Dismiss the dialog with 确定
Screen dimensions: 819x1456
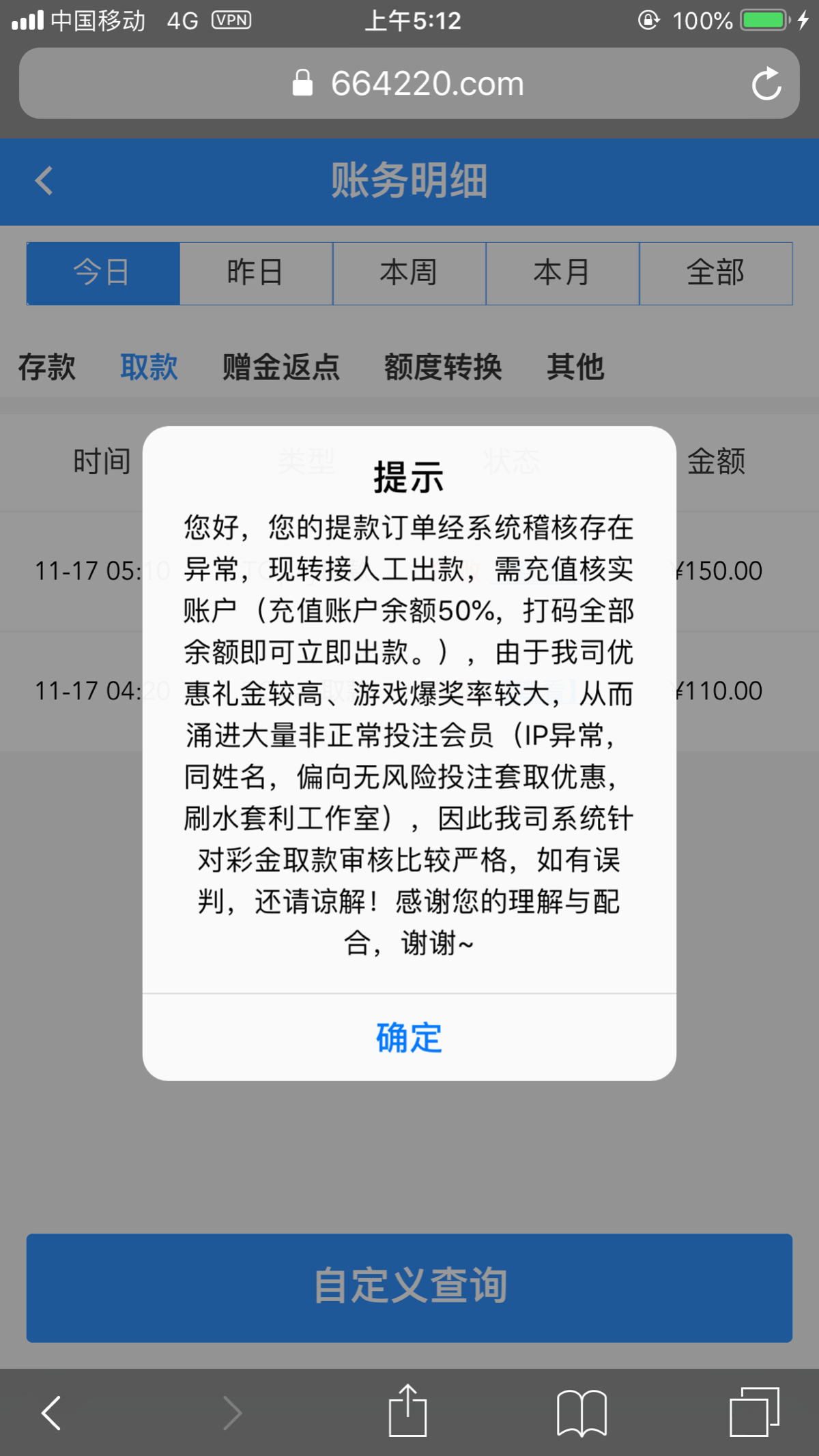pos(408,1038)
